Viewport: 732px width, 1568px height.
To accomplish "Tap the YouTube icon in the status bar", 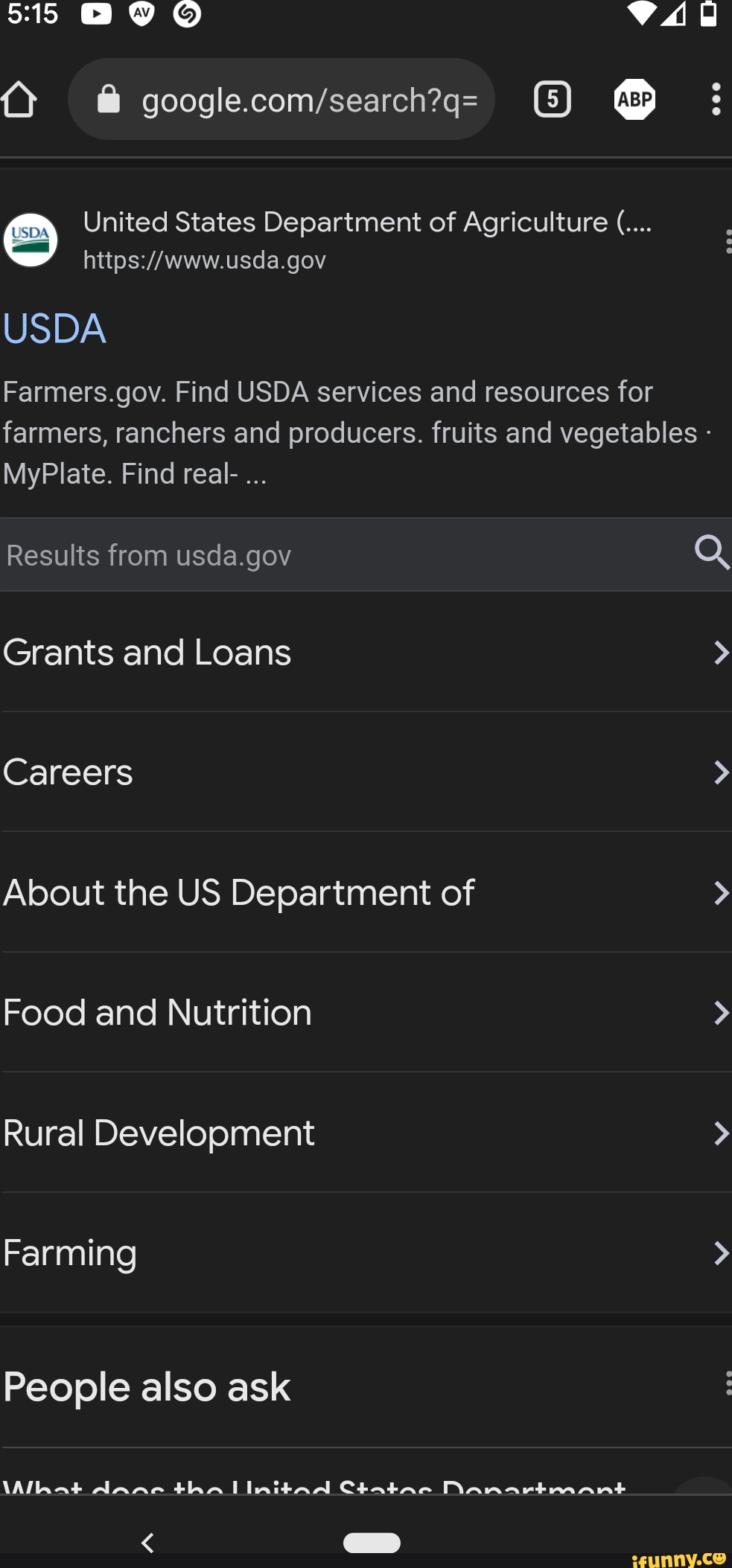I will pyautogui.click(x=97, y=13).
